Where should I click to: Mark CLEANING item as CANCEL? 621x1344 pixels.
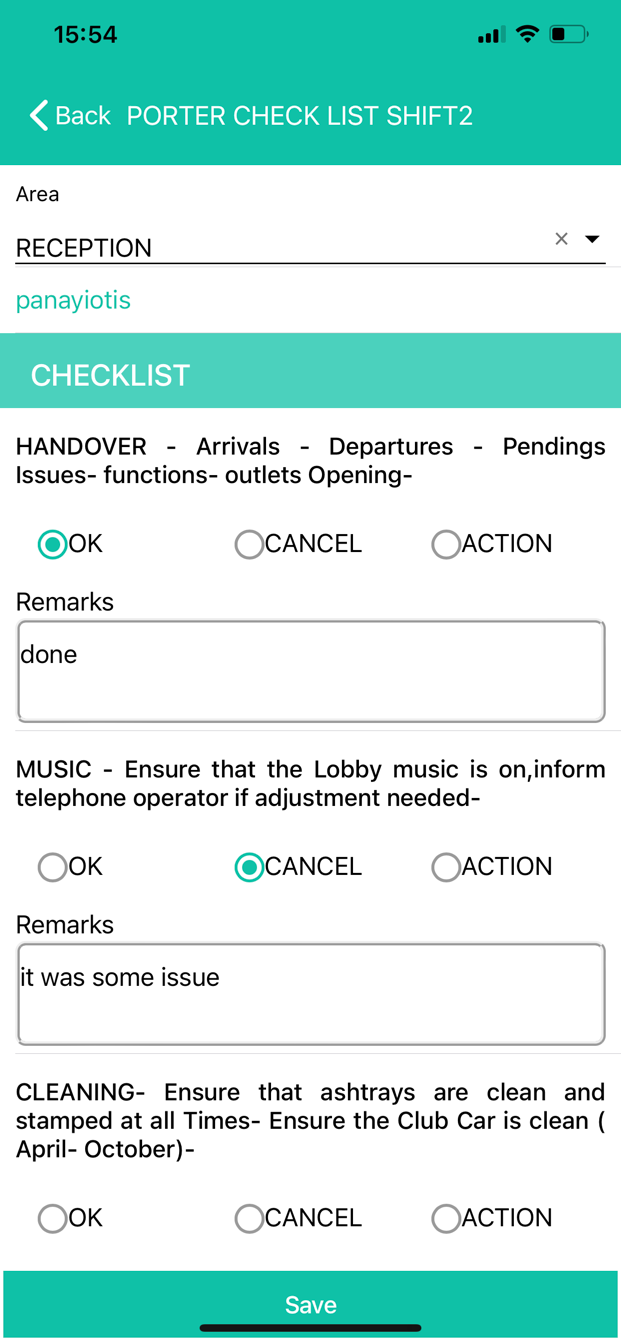tap(249, 1218)
